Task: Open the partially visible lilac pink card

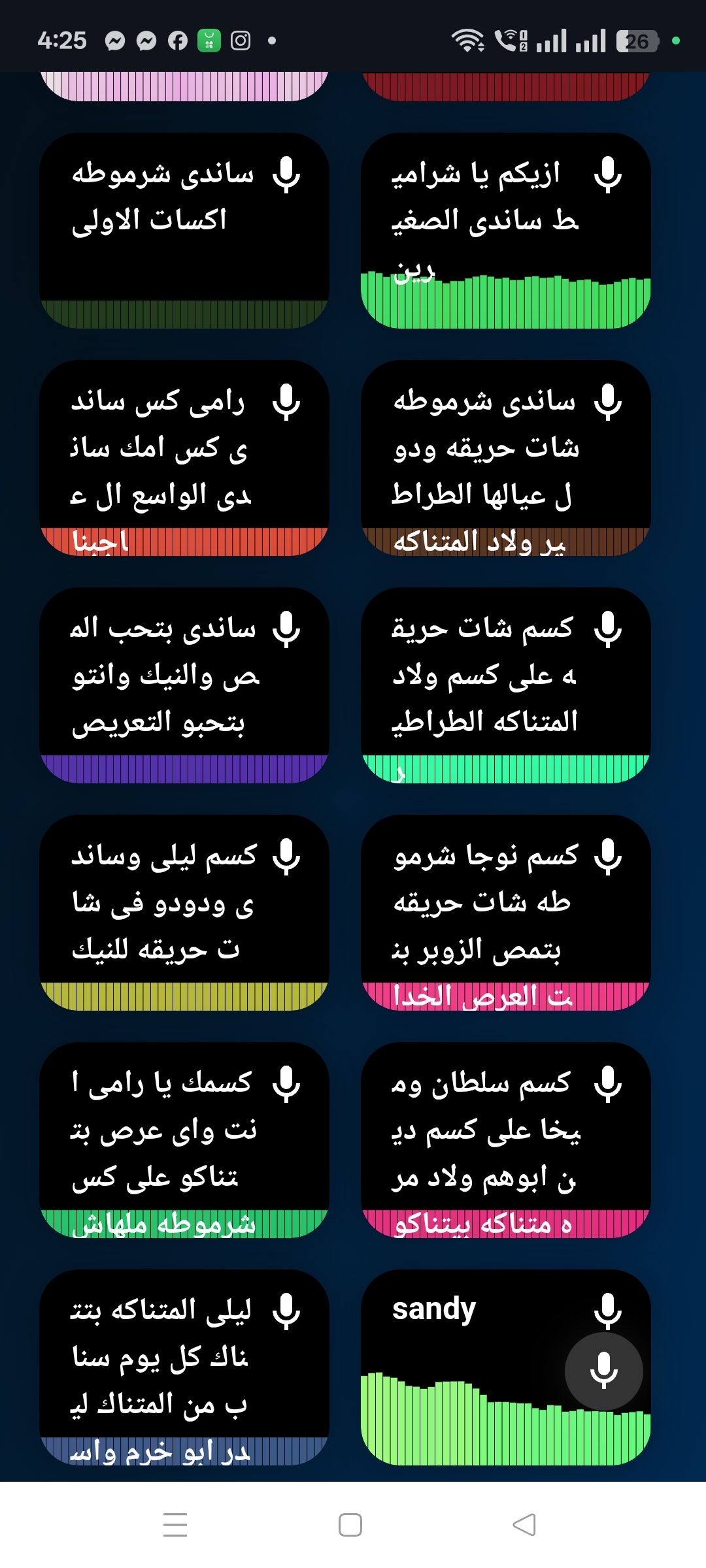Action: [x=184, y=86]
